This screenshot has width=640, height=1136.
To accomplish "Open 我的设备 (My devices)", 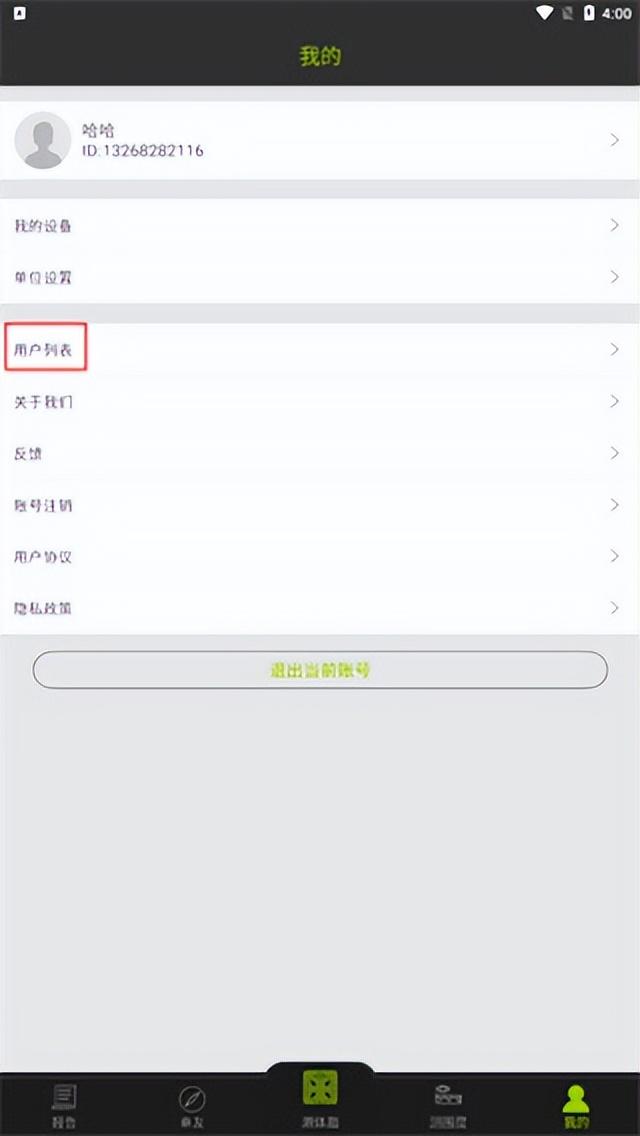I will tap(319, 226).
